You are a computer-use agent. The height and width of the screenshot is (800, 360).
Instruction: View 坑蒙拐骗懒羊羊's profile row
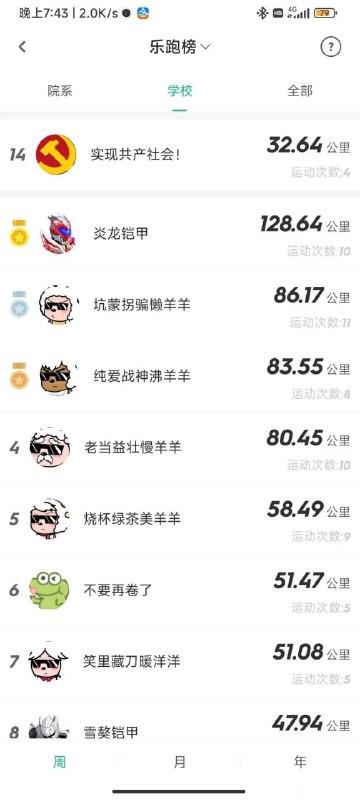click(180, 305)
